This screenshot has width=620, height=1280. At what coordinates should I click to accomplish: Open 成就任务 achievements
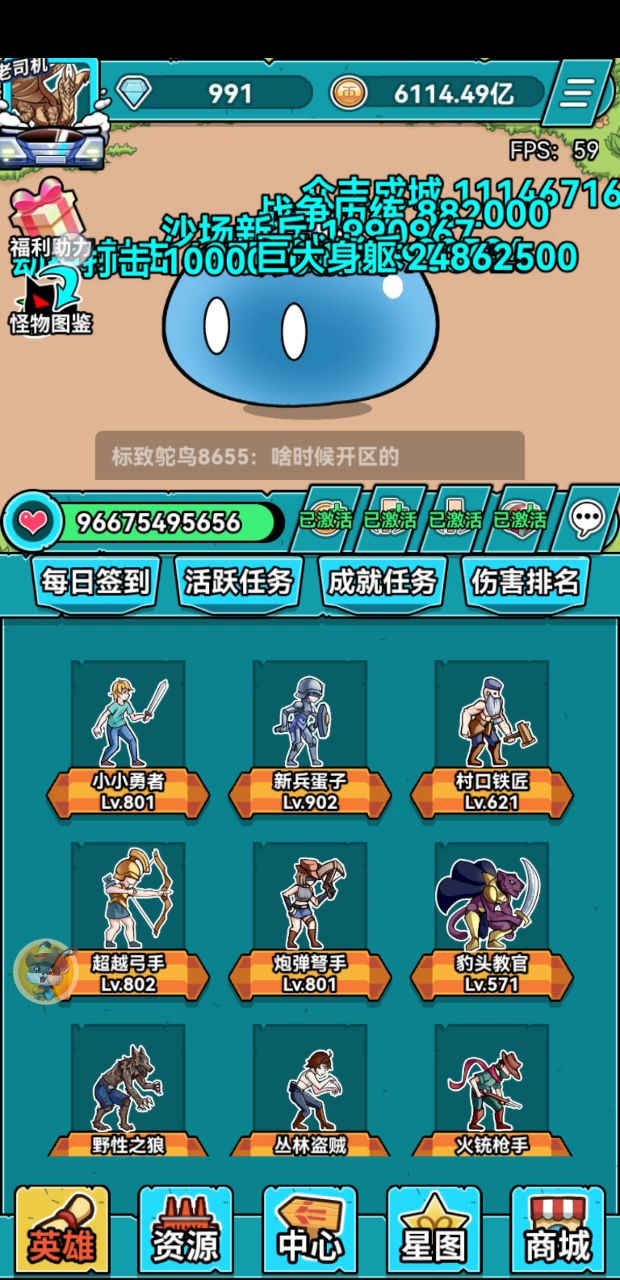[x=382, y=580]
